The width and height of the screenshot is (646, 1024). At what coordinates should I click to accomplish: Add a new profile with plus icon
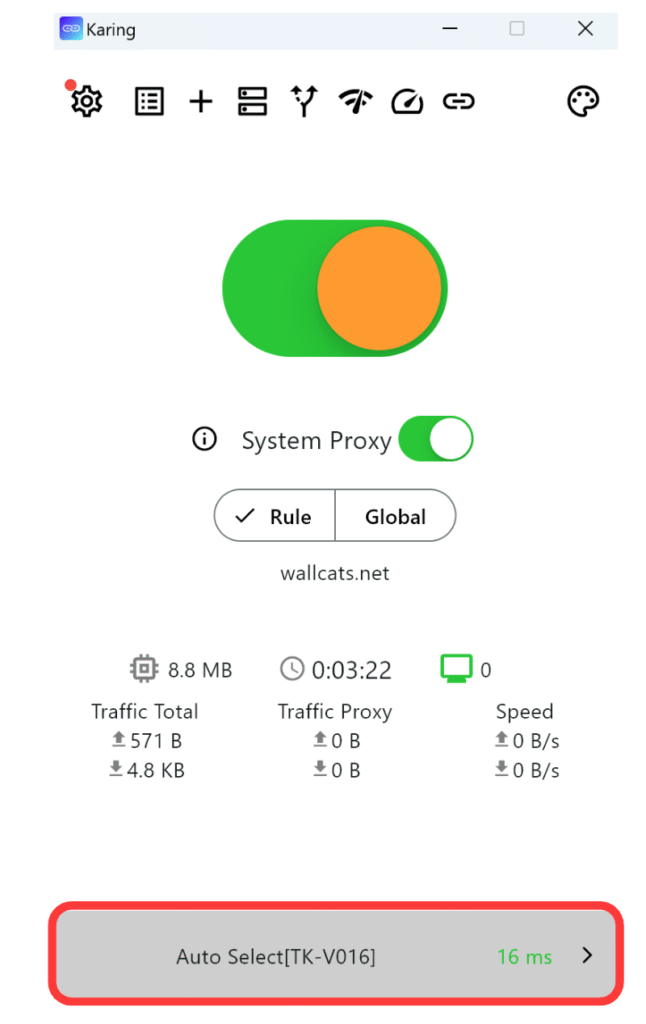[x=201, y=101]
